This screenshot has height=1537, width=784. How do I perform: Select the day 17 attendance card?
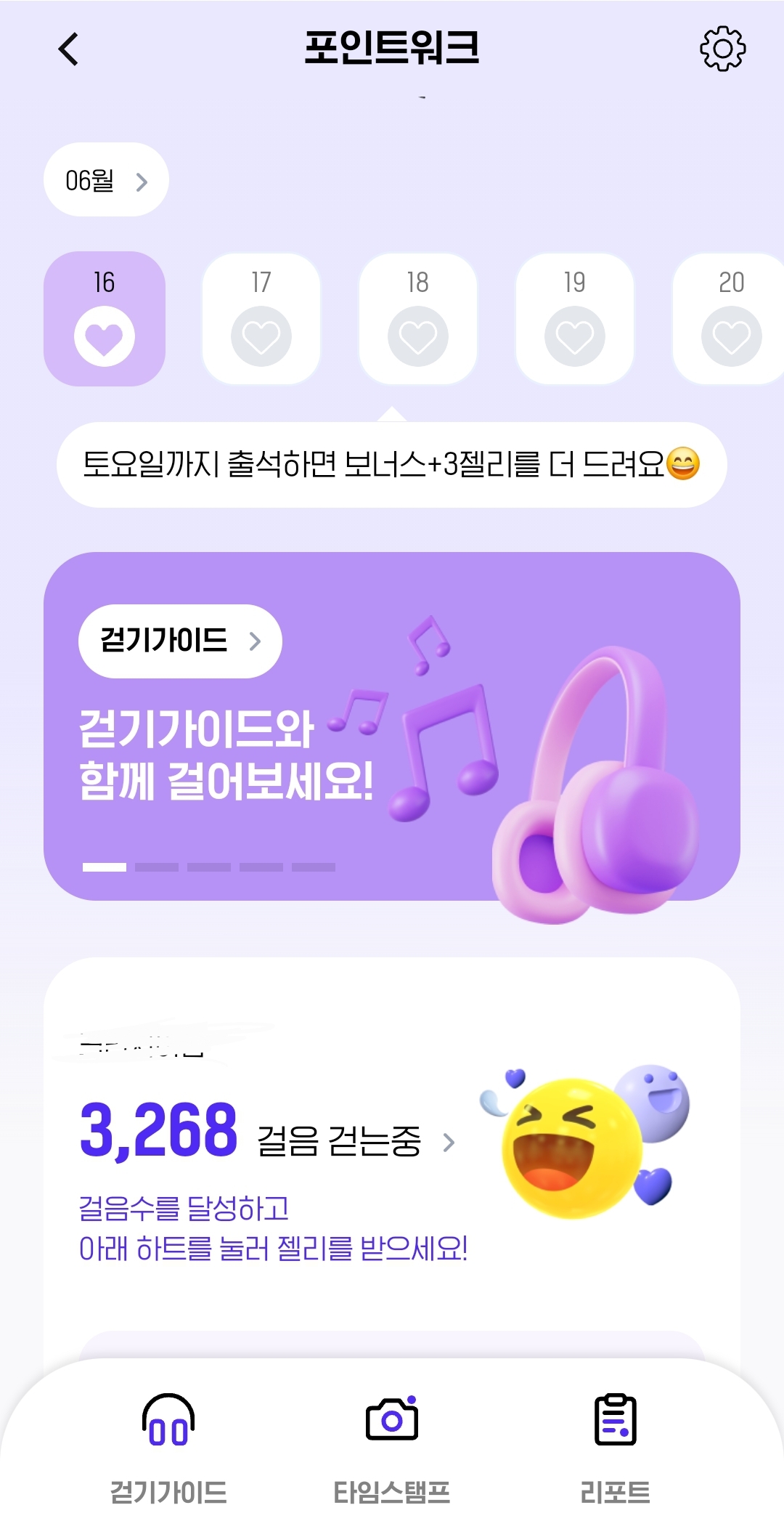point(261,319)
